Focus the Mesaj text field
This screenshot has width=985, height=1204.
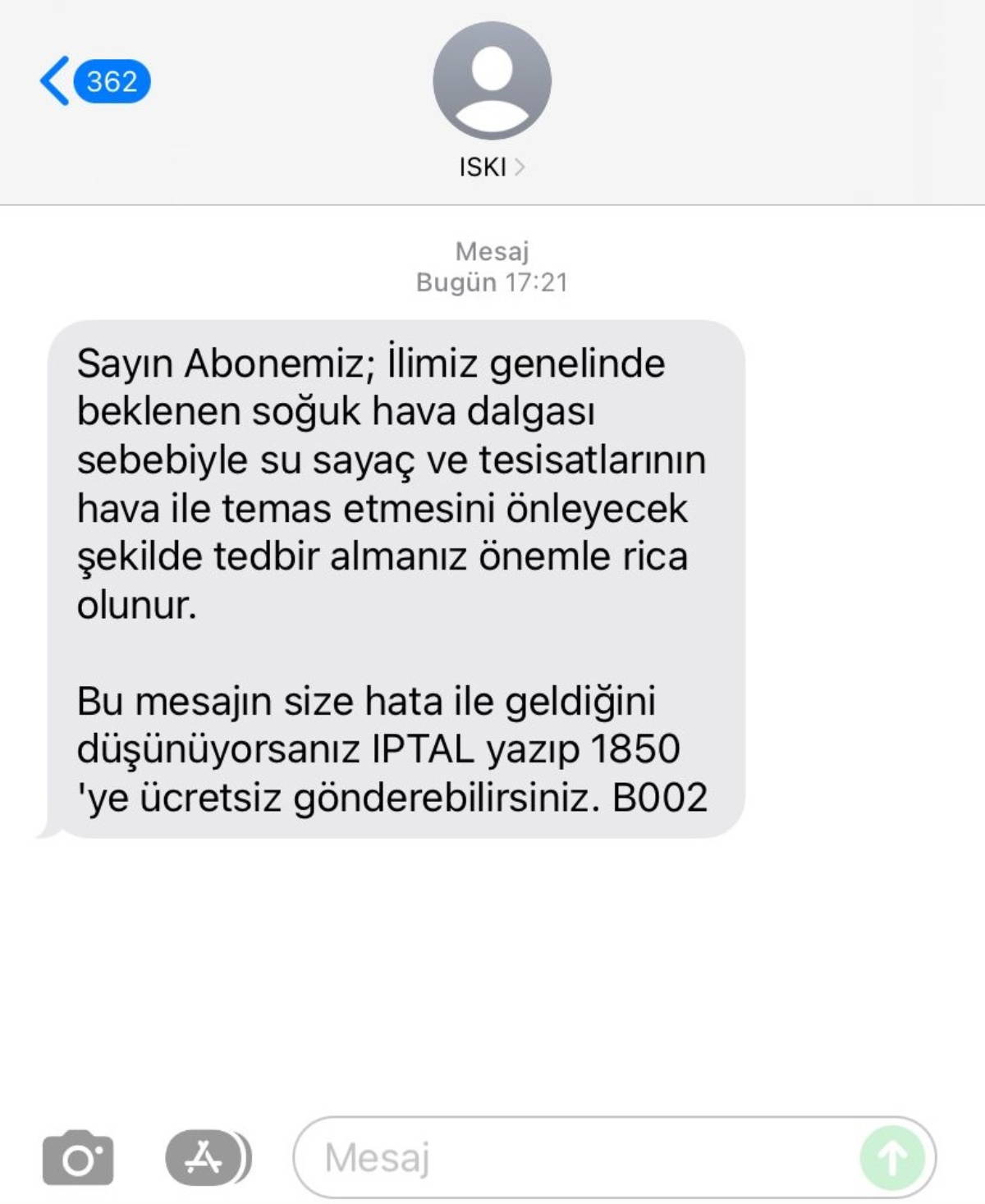[x=575, y=1158]
